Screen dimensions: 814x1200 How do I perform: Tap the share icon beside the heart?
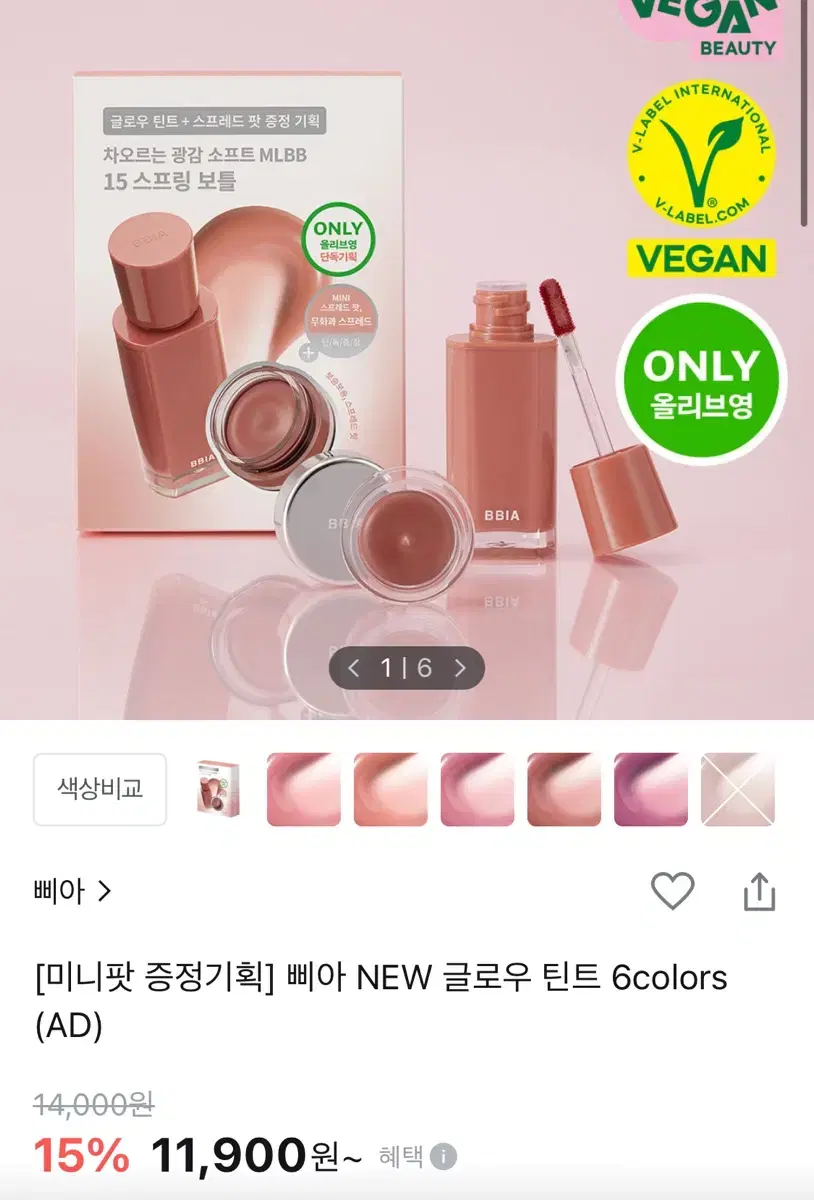[761, 893]
